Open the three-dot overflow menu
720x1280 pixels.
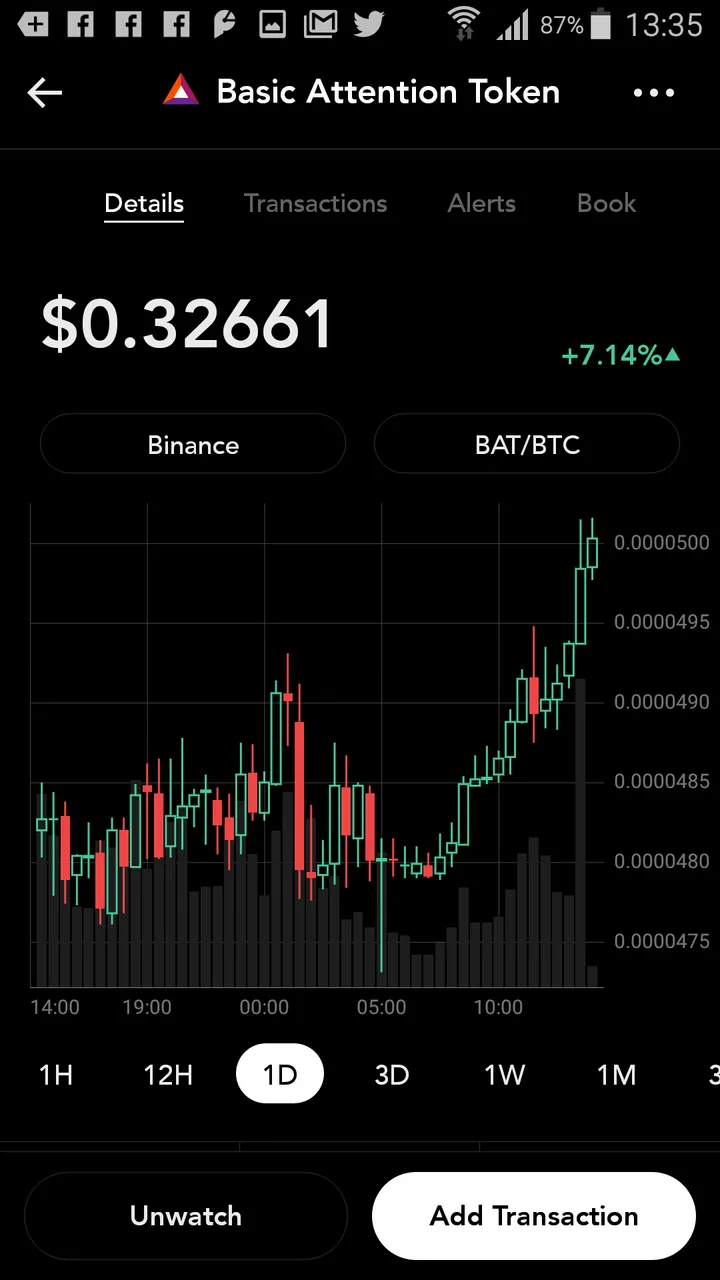point(654,93)
